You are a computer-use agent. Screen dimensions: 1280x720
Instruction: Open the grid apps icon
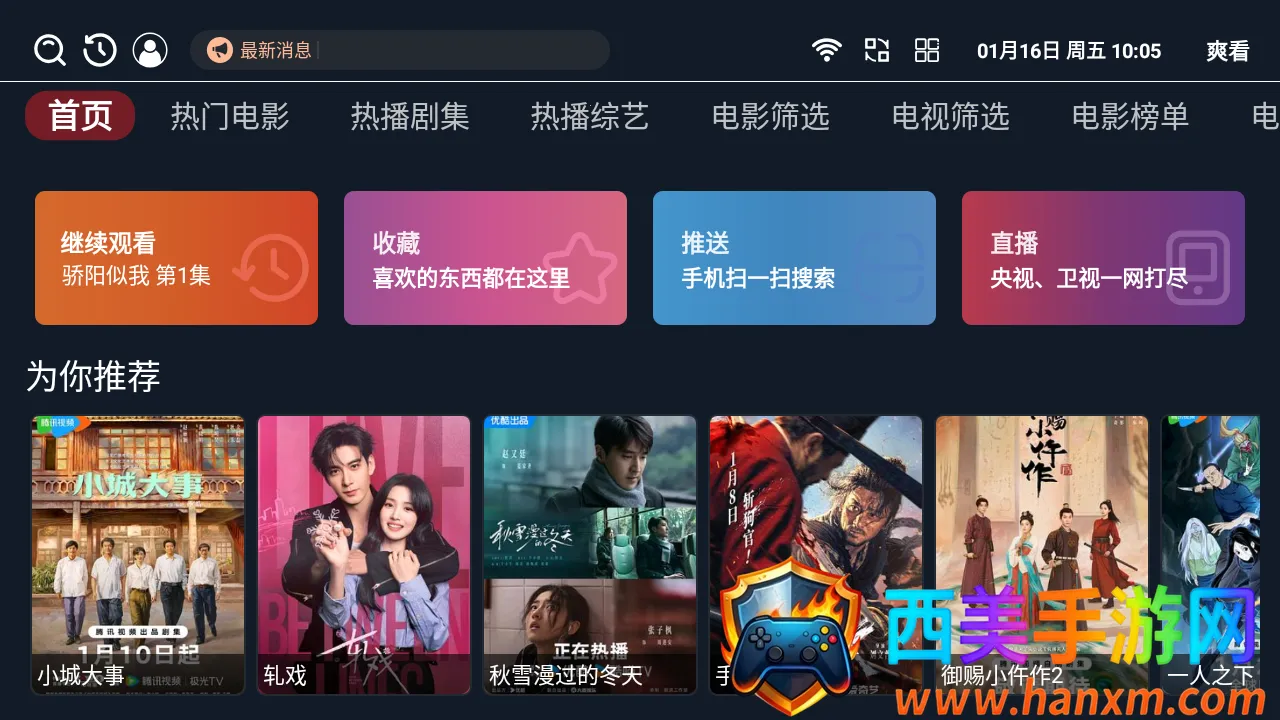(927, 50)
